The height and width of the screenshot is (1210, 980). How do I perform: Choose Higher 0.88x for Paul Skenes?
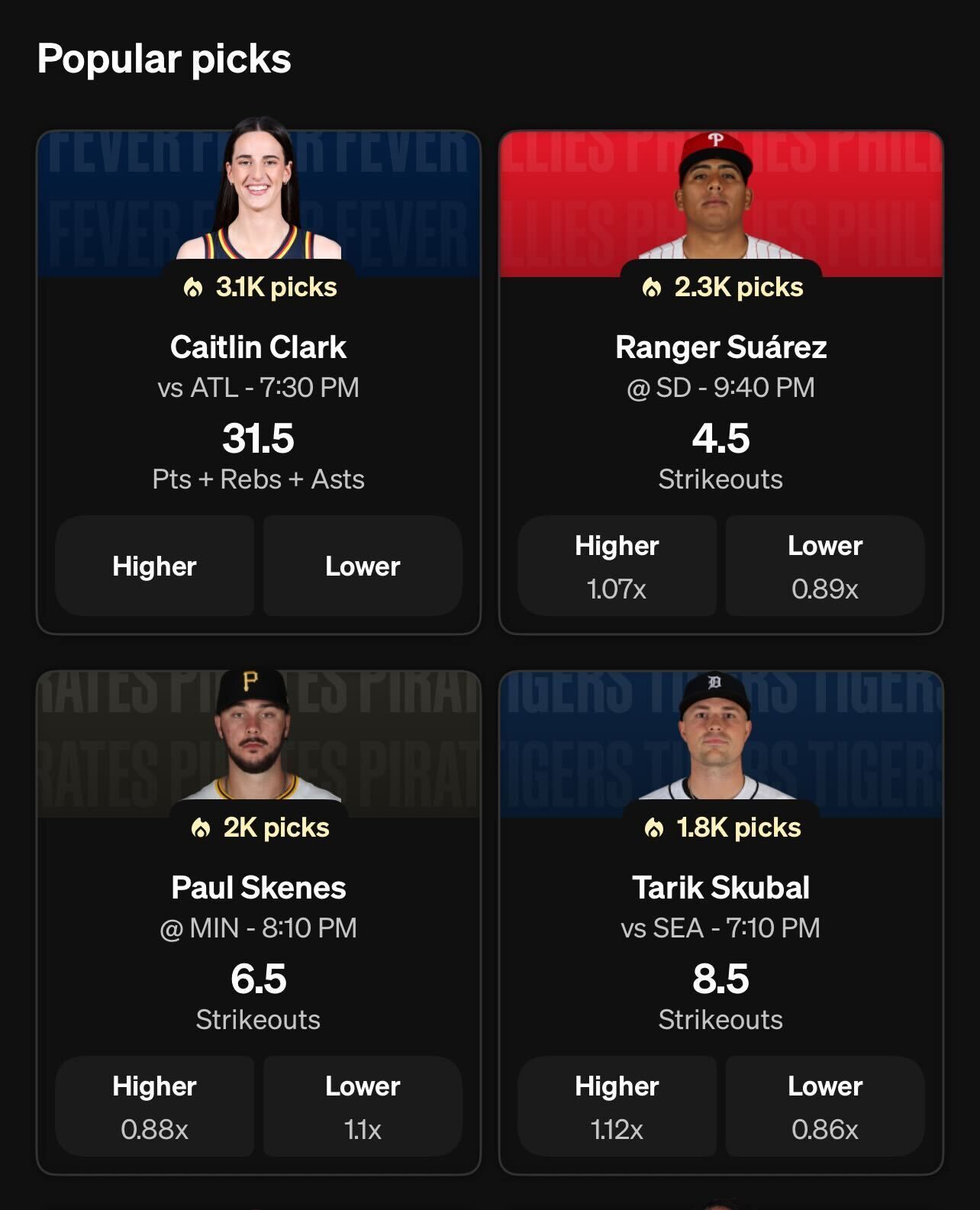pos(154,1105)
